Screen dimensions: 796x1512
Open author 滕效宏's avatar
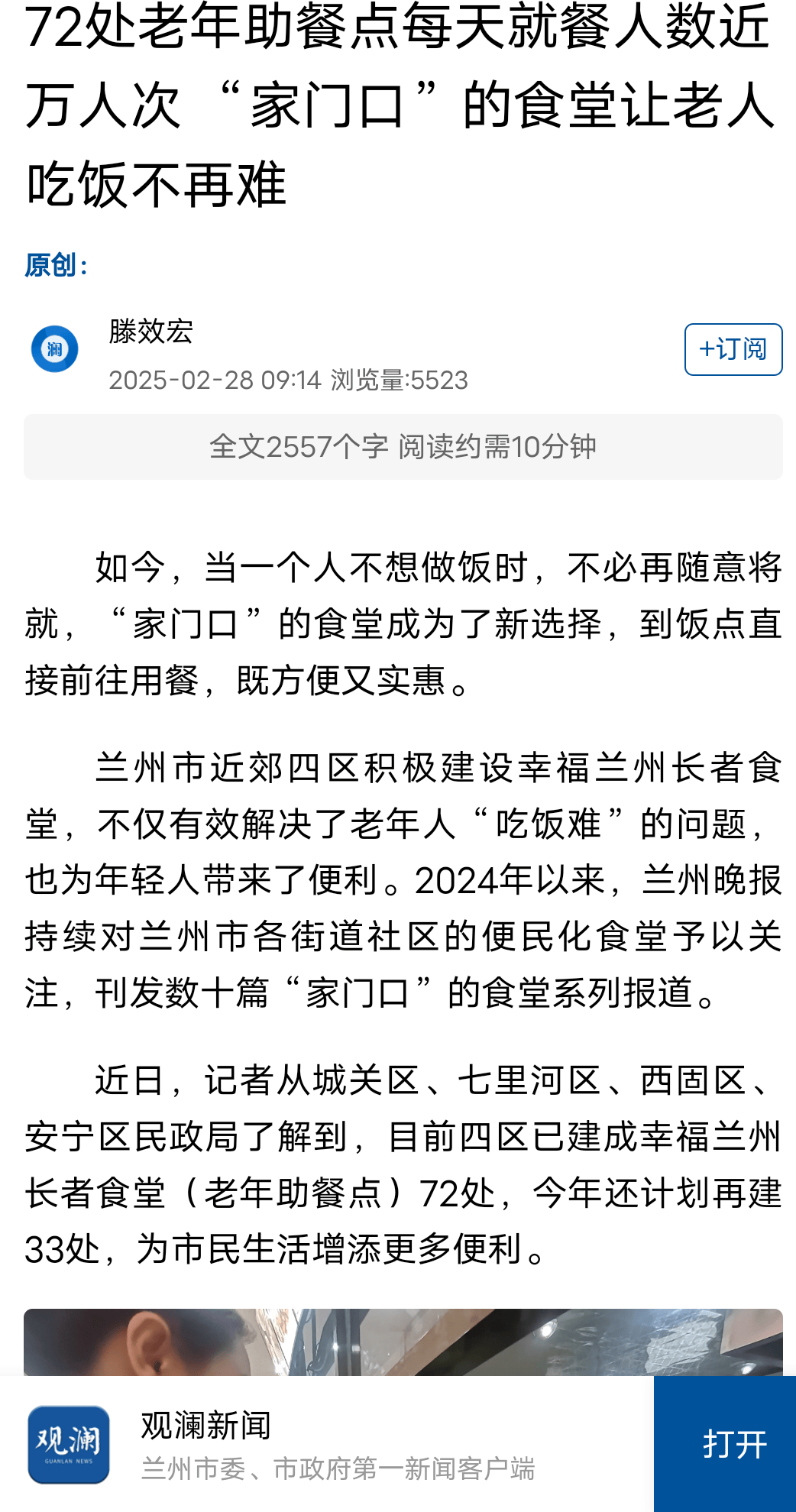[54, 349]
